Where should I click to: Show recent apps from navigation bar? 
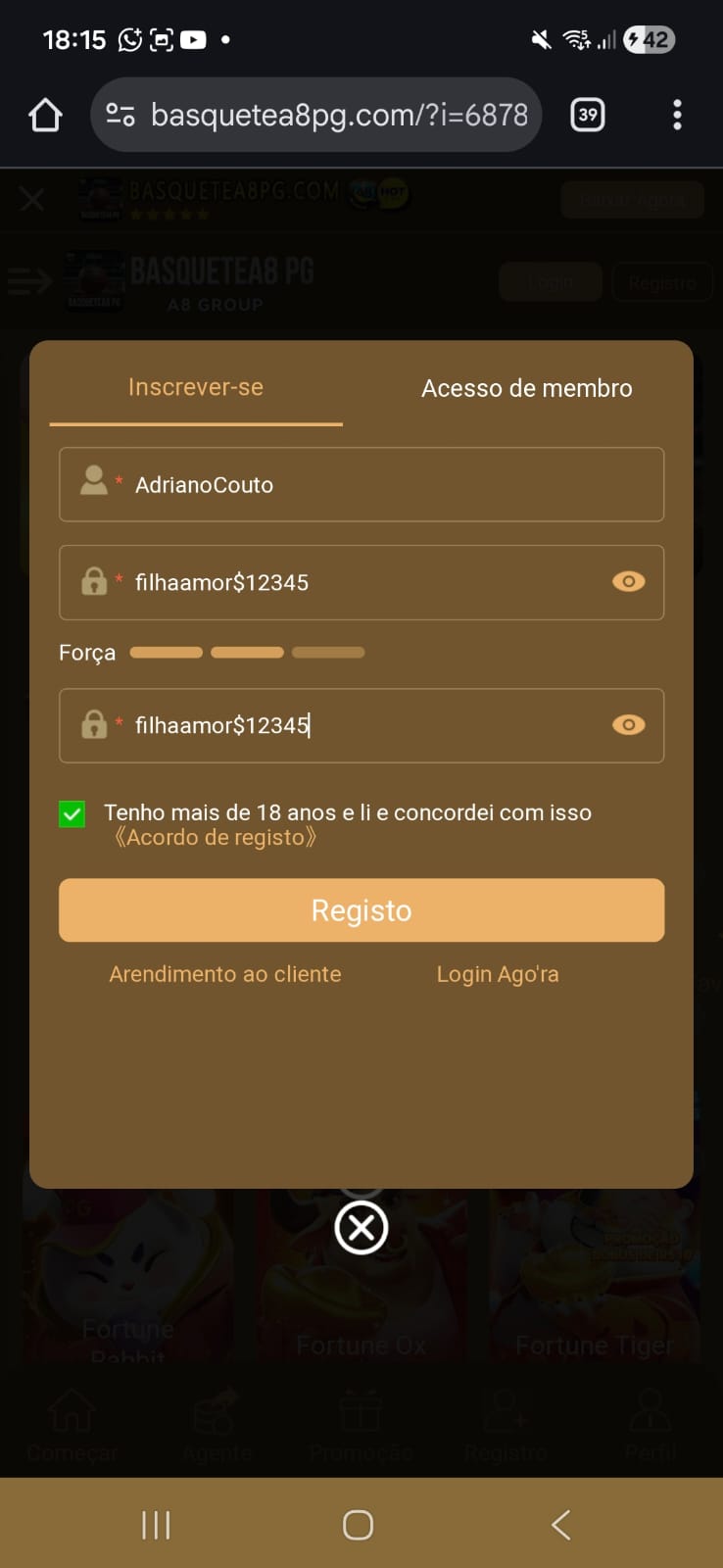[156, 1525]
